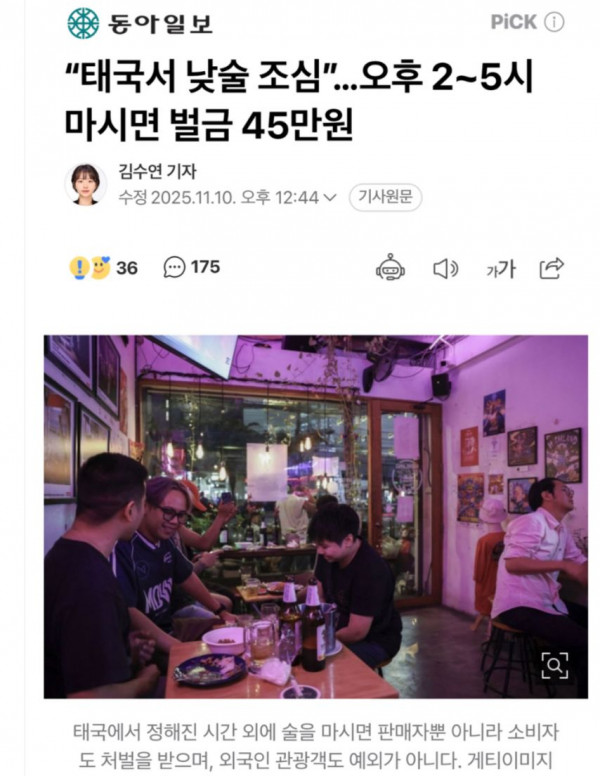
Task: Open the 동아일보 publisher page
Action: [x=140, y=23]
